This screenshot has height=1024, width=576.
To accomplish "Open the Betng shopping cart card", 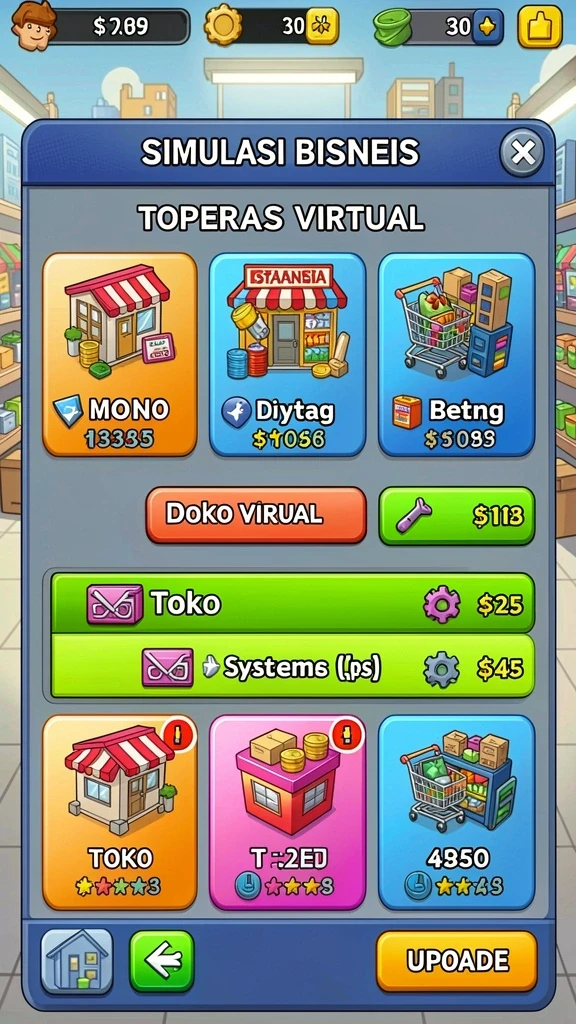I will tap(456, 354).
